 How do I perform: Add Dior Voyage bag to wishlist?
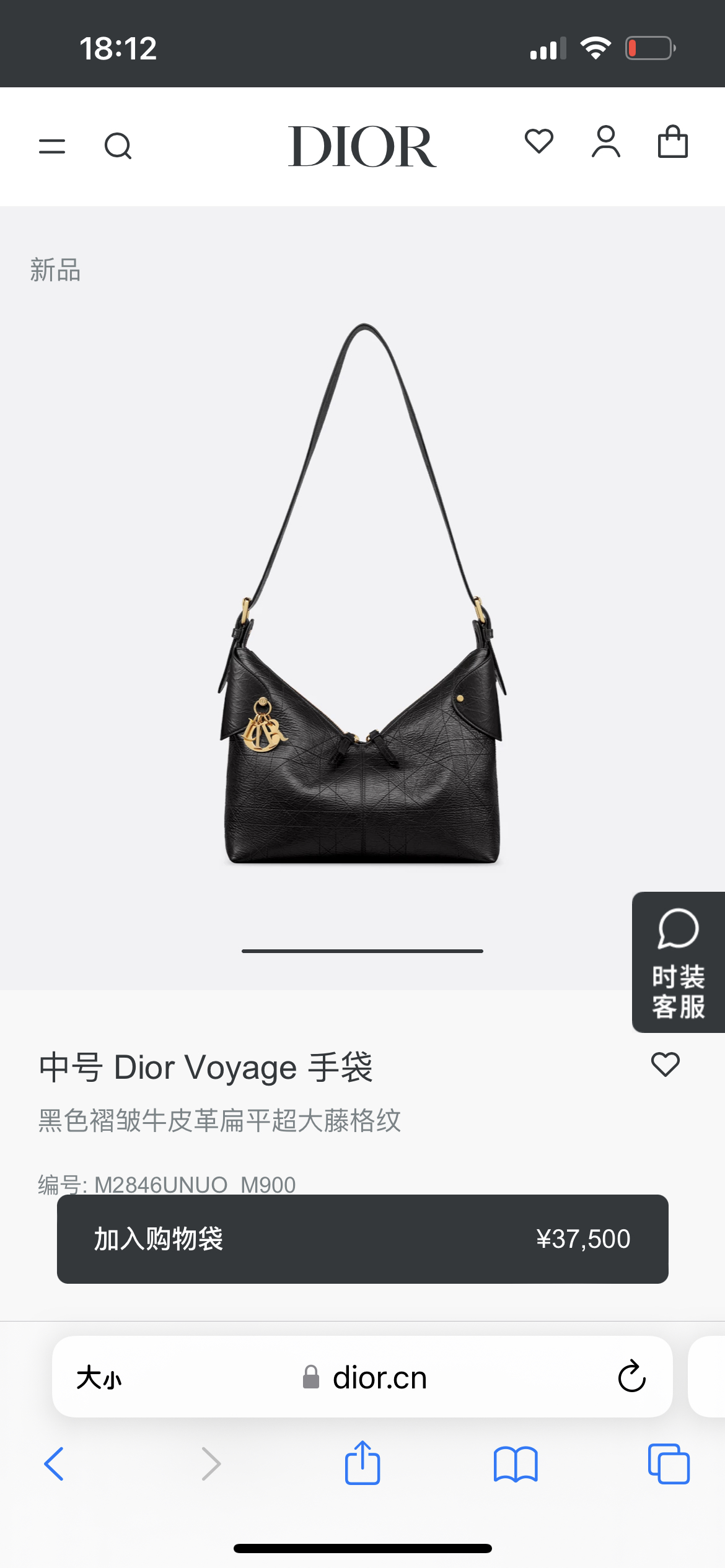pyautogui.click(x=666, y=1065)
